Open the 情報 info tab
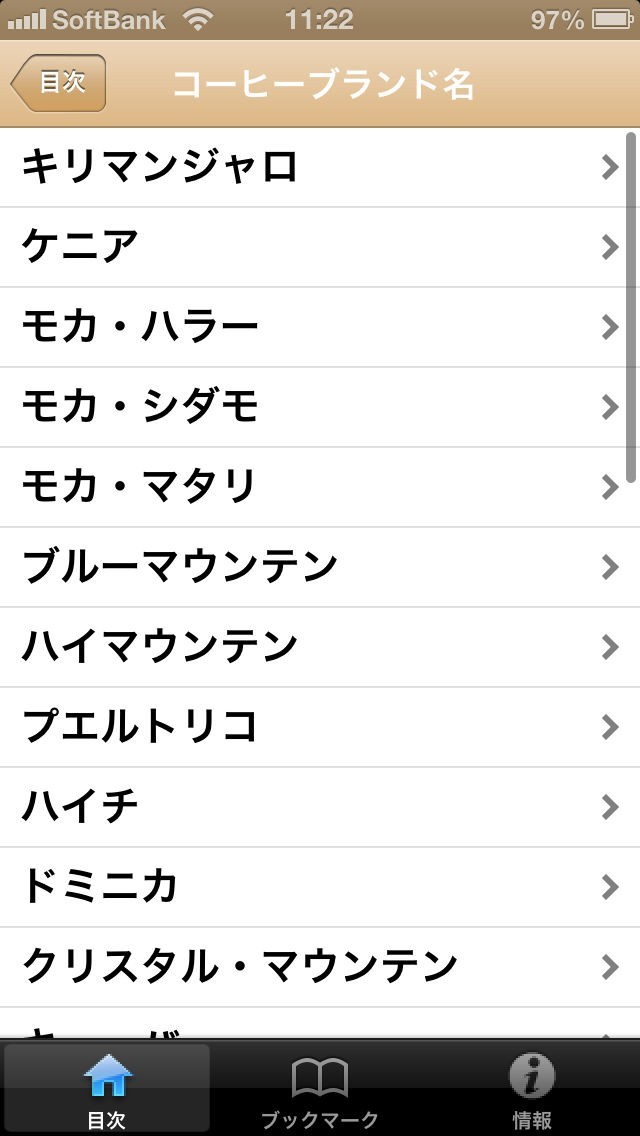The image size is (640, 1136). [x=532, y=1090]
